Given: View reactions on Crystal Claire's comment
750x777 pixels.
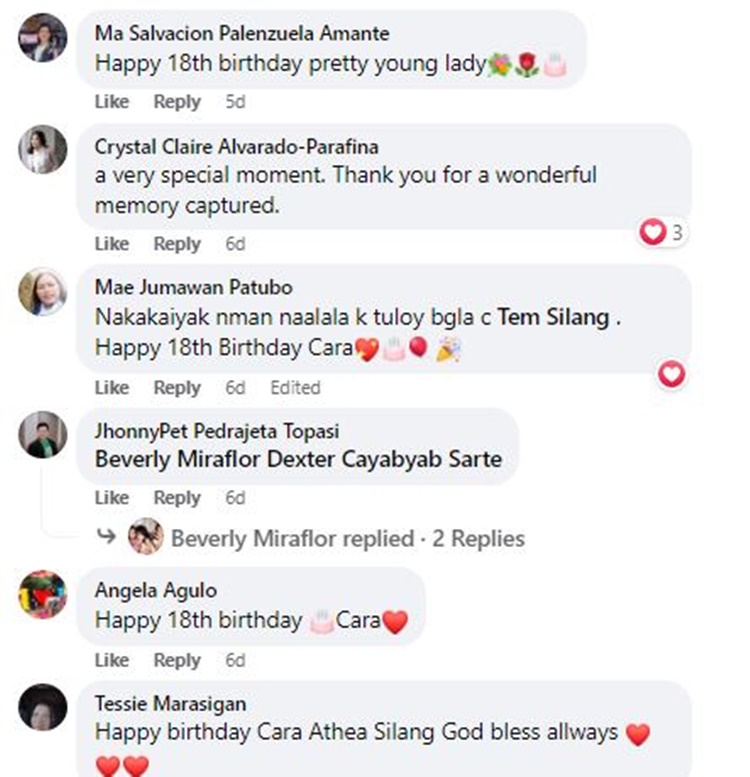Looking at the screenshot, I should pos(662,233).
